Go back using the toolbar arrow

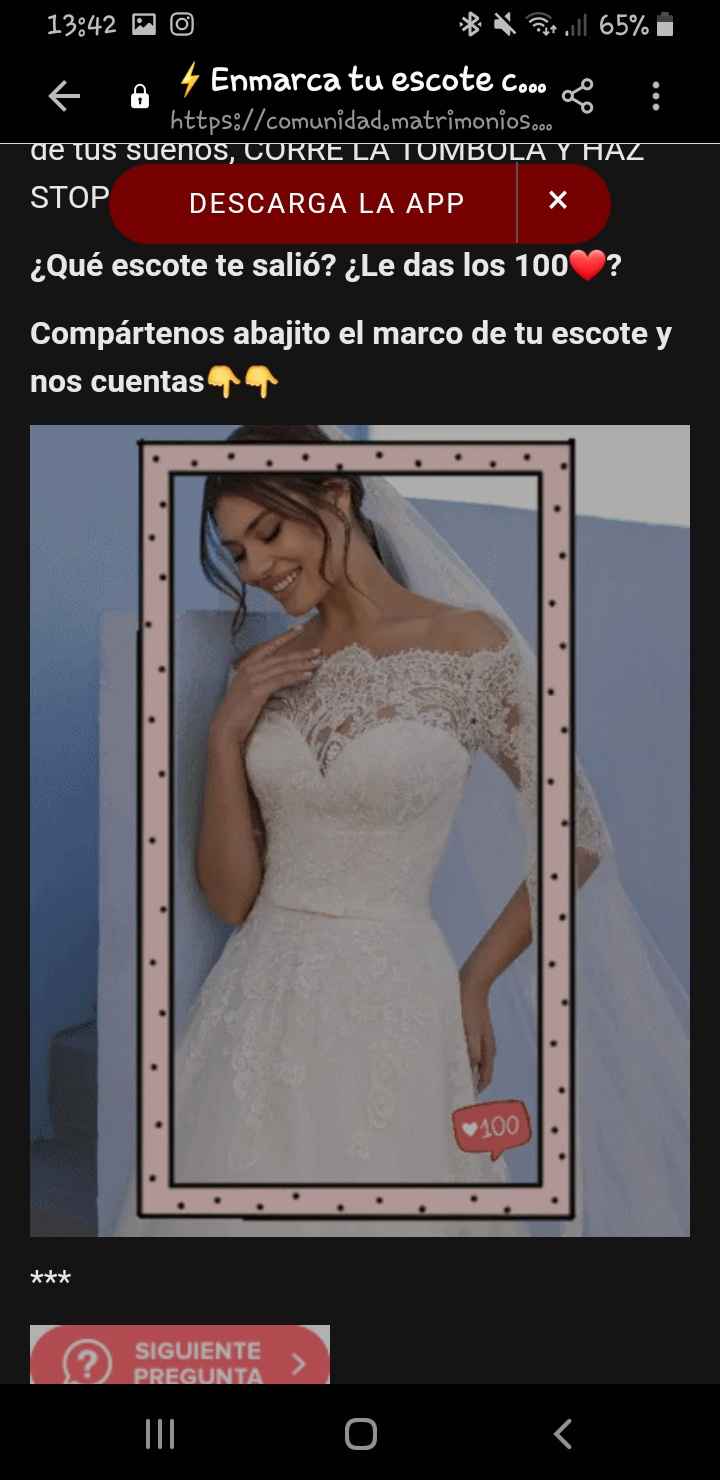[64, 96]
